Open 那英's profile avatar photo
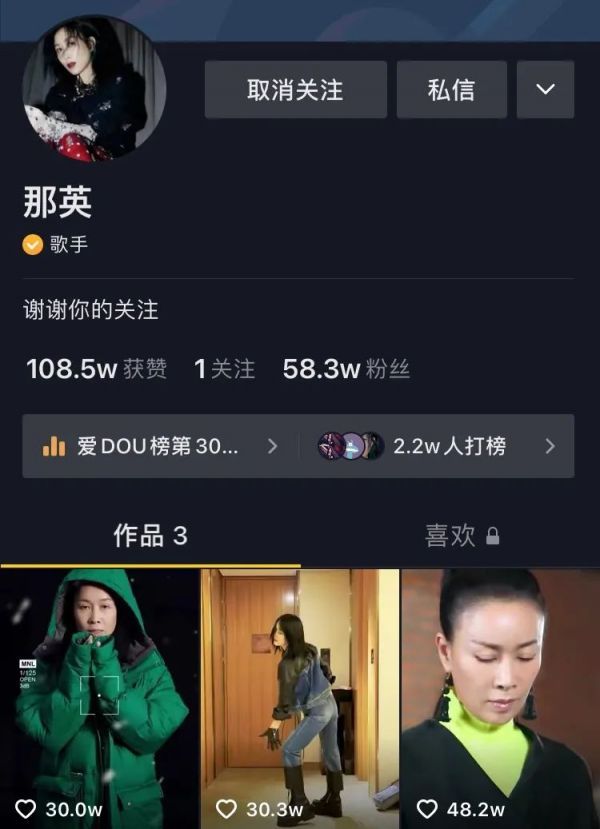Viewport: 600px width, 829px height. (x=93, y=89)
